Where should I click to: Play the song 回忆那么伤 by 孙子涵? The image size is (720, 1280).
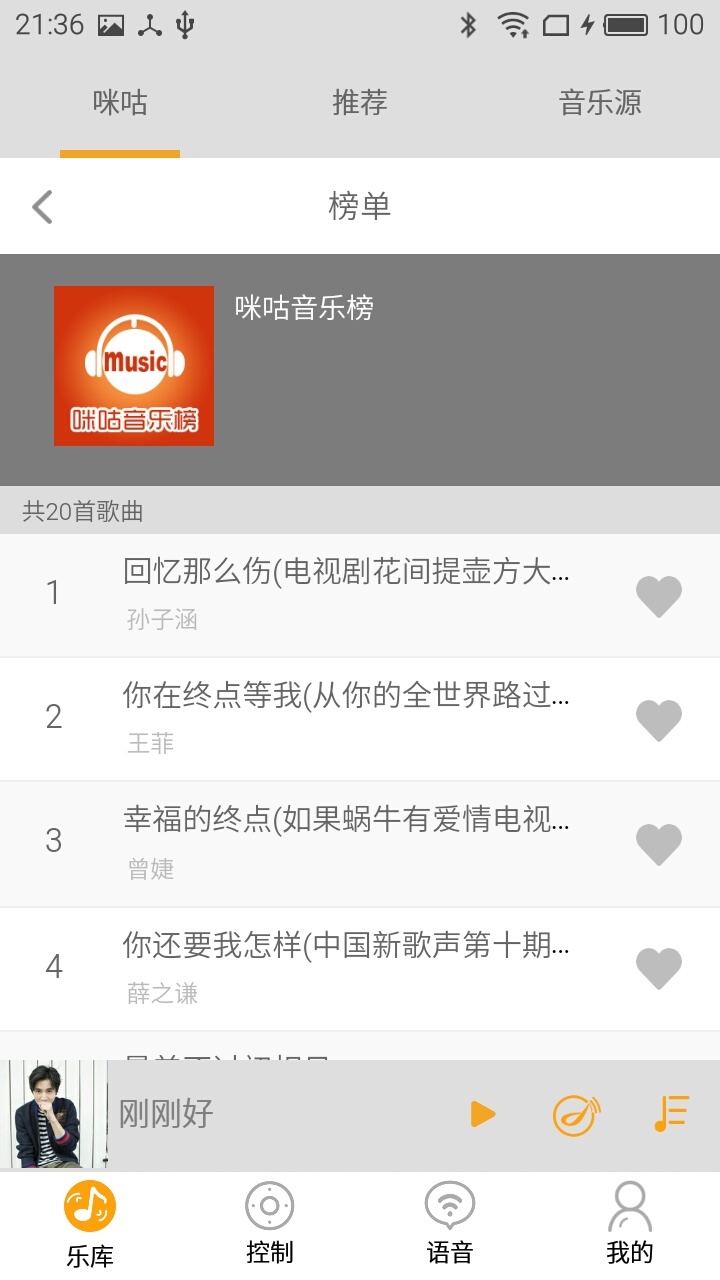tap(345, 593)
